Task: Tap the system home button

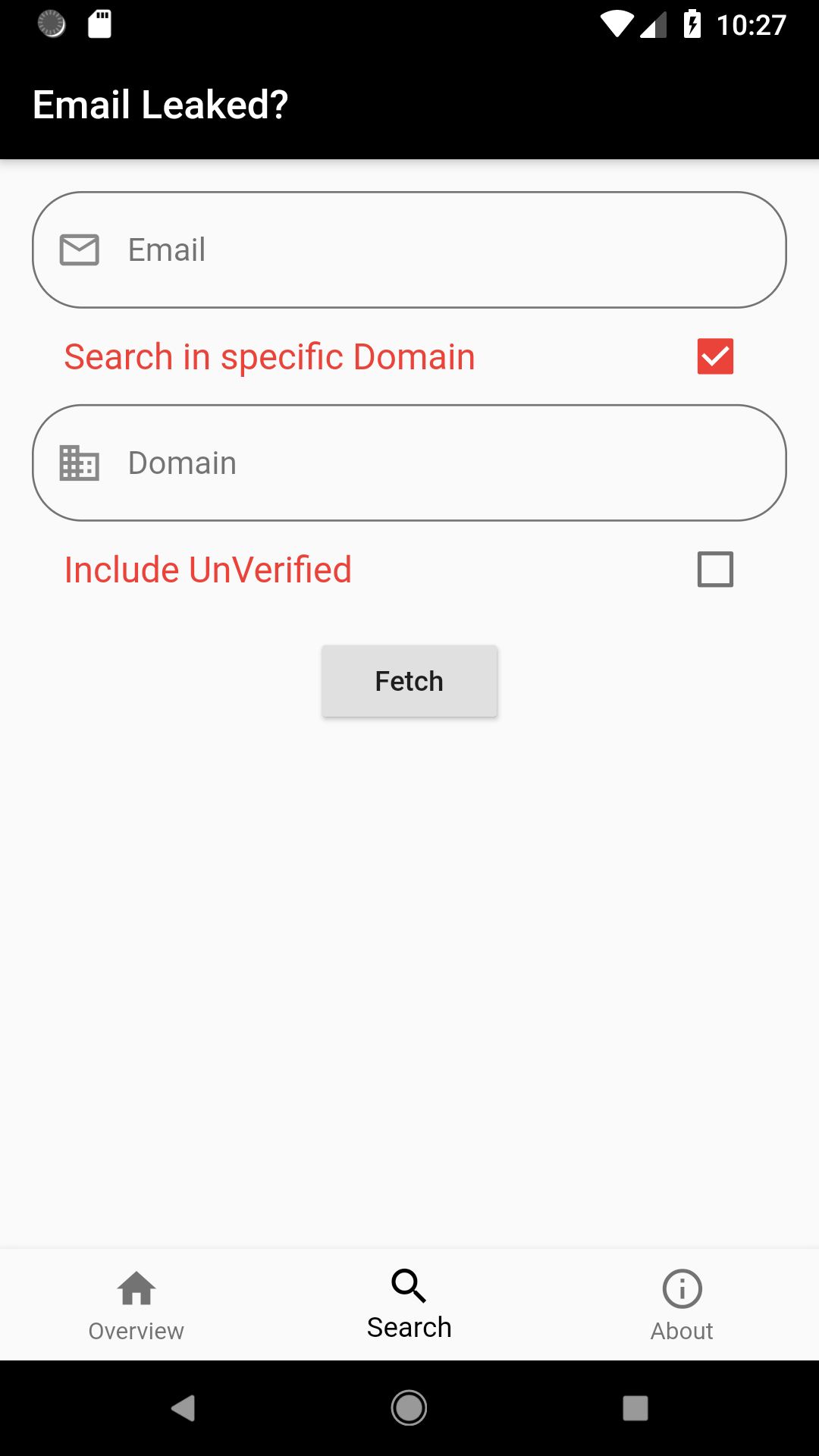Action: 409,1408
